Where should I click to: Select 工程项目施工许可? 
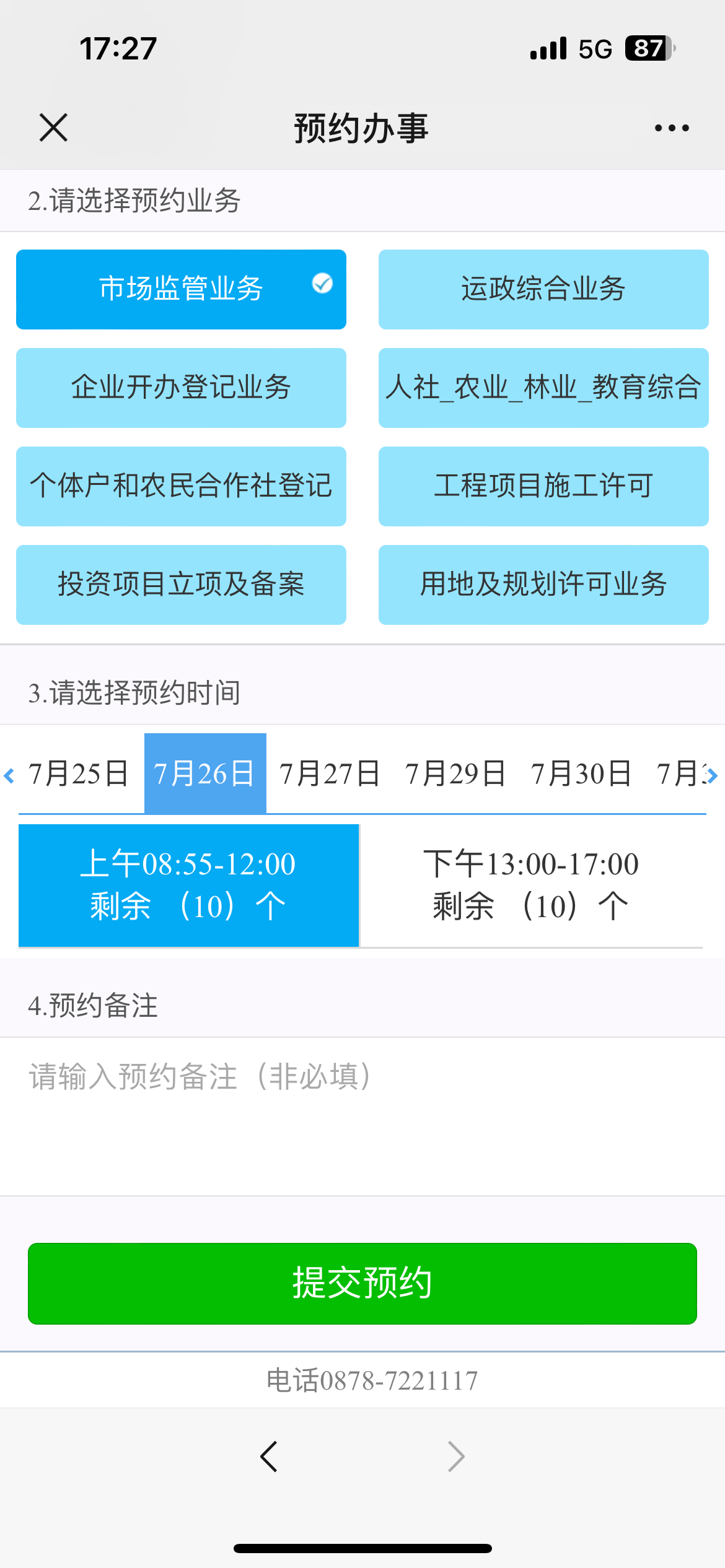543,486
